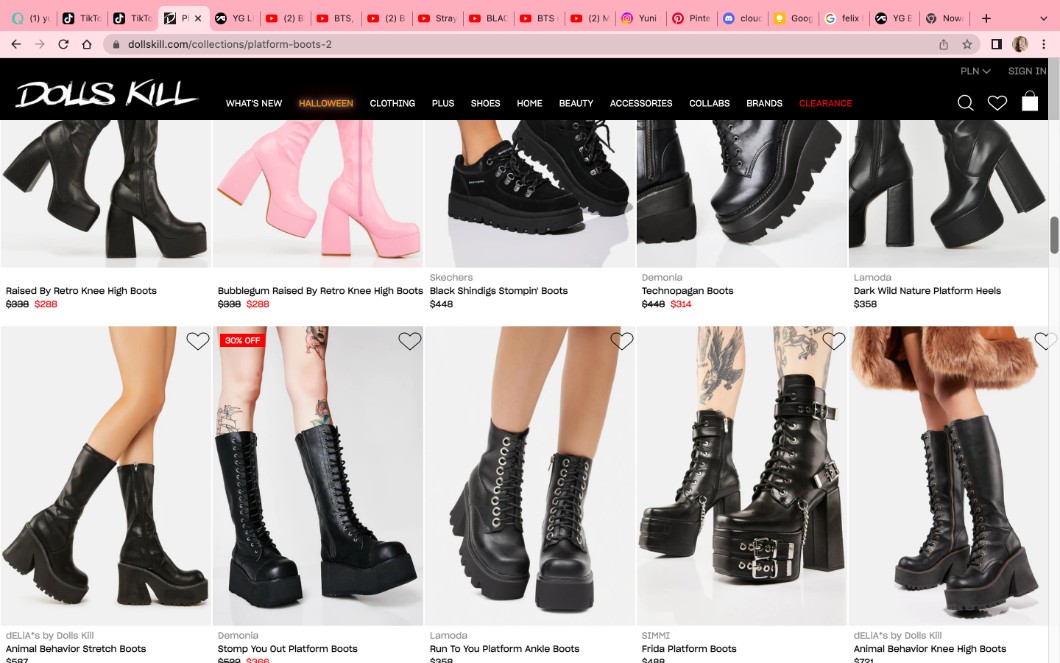
Task: Tap the Sign In link
Action: tap(1027, 71)
